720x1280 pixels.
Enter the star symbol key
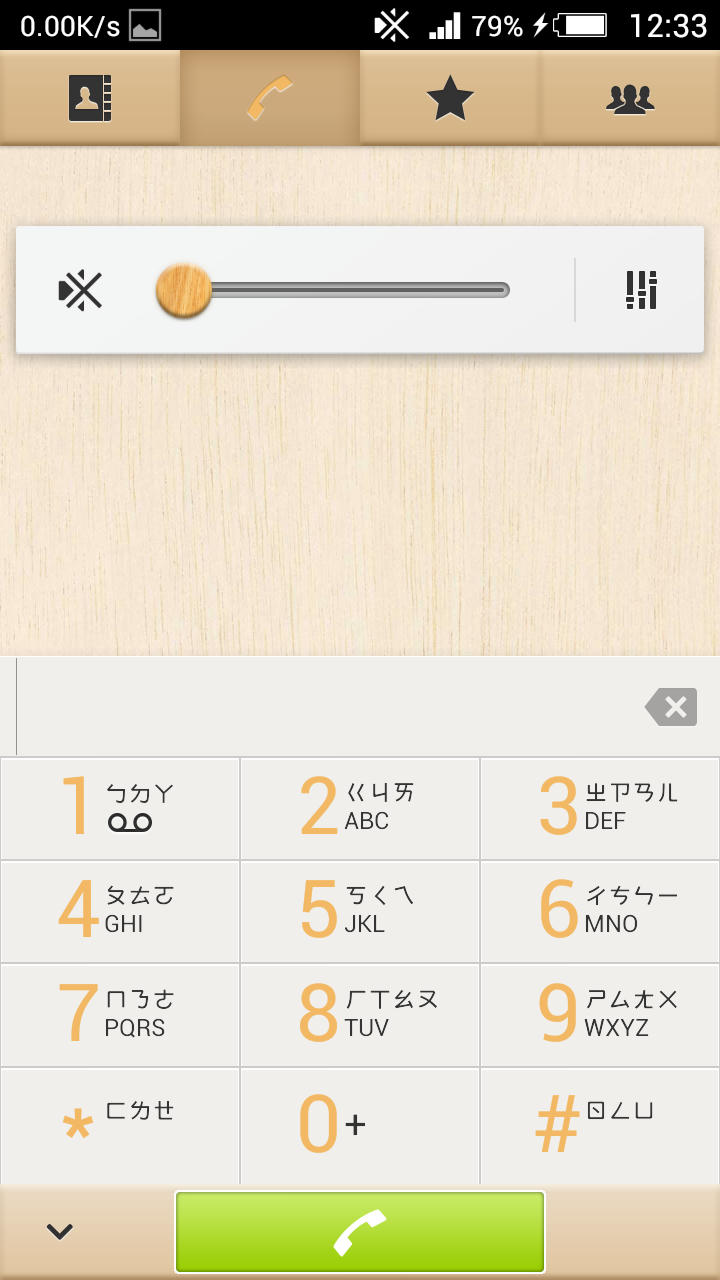pos(120,1126)
